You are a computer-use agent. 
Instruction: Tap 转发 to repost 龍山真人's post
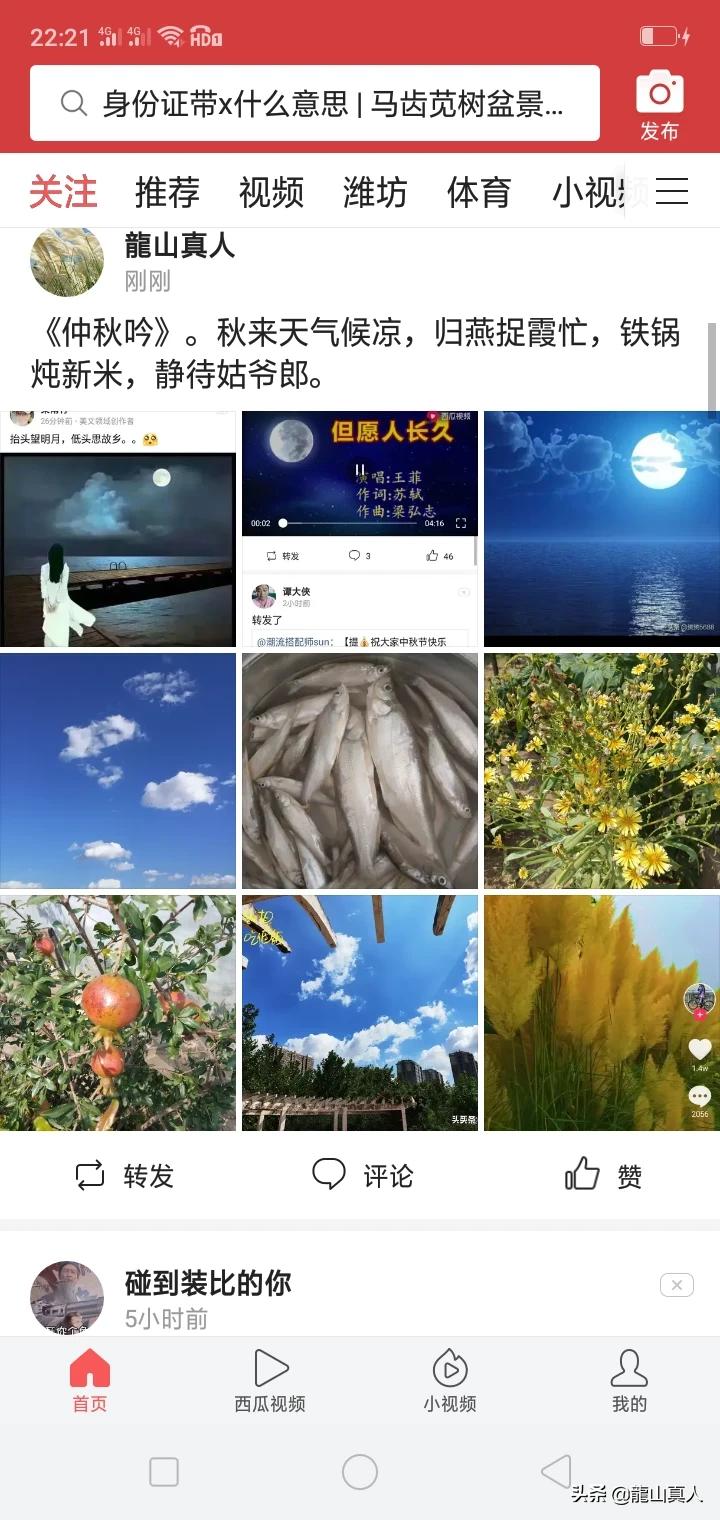click(x=125, y=1176)
